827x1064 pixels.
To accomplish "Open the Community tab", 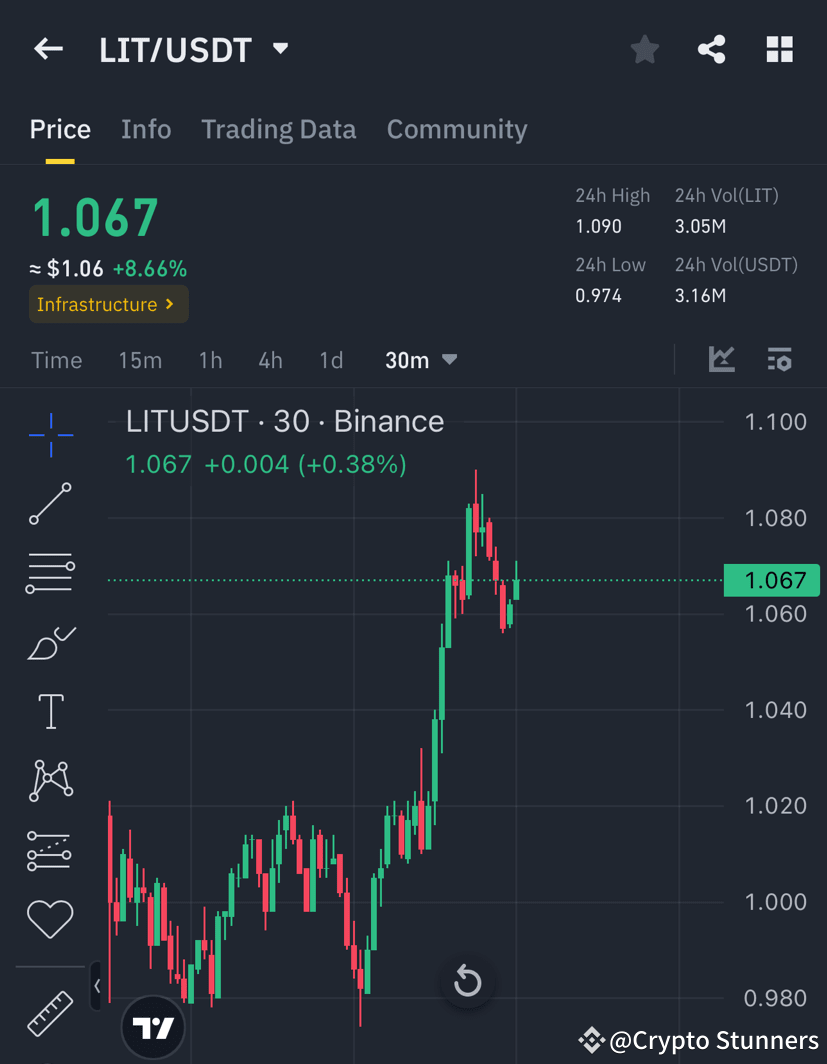I will click(456, 129).
